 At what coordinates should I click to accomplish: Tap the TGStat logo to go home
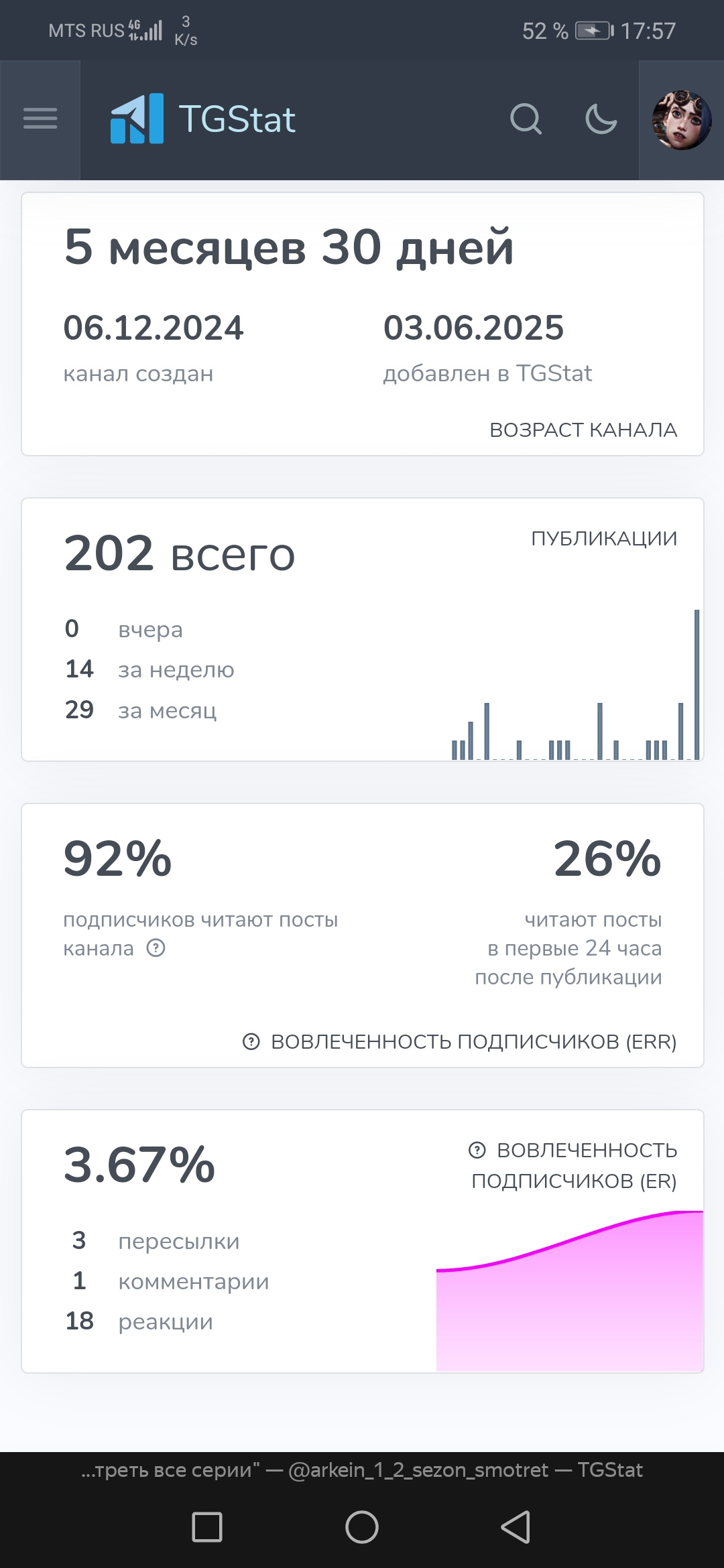[203, 119]
